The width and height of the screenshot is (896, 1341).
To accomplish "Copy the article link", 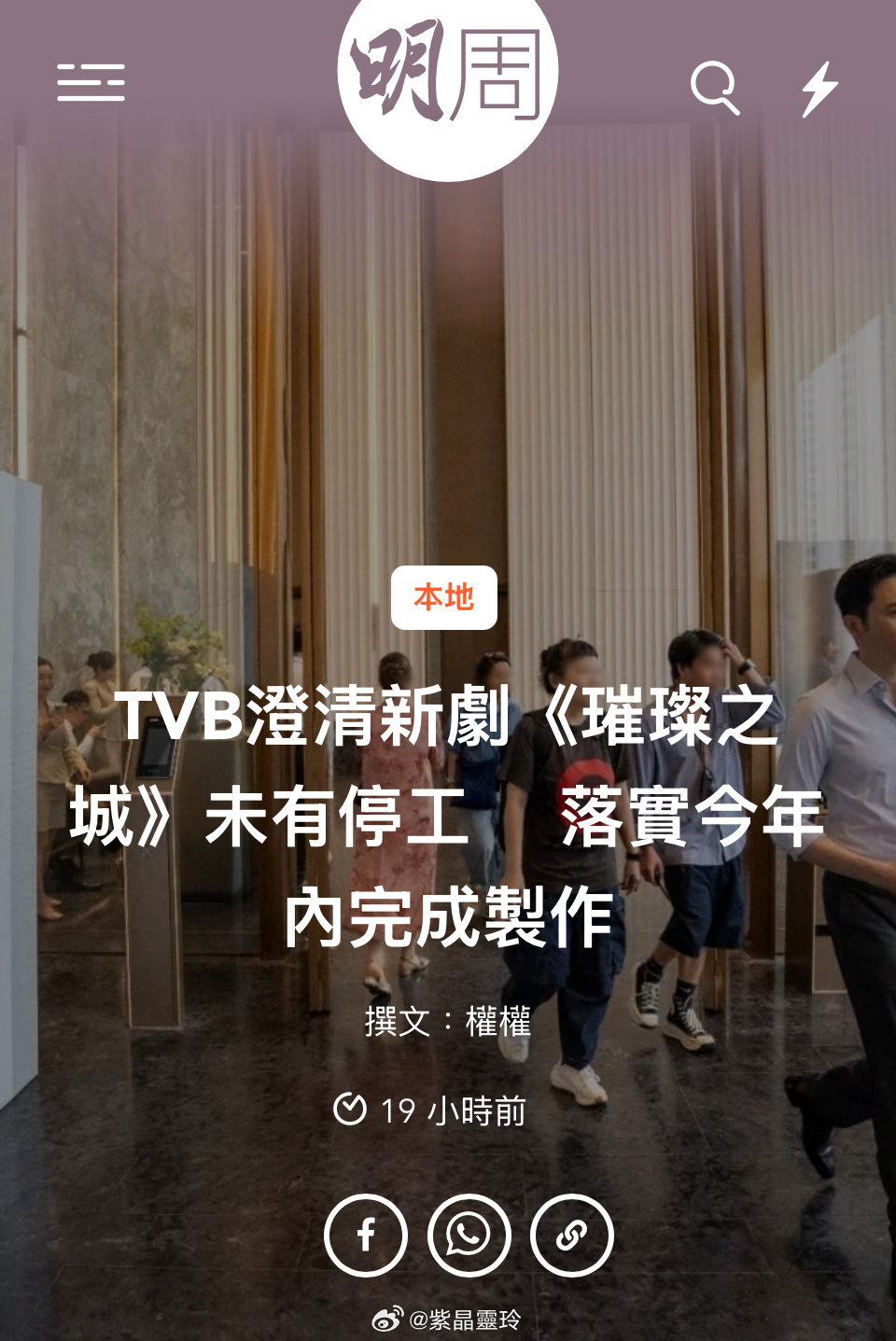I will pos(571,1235).
